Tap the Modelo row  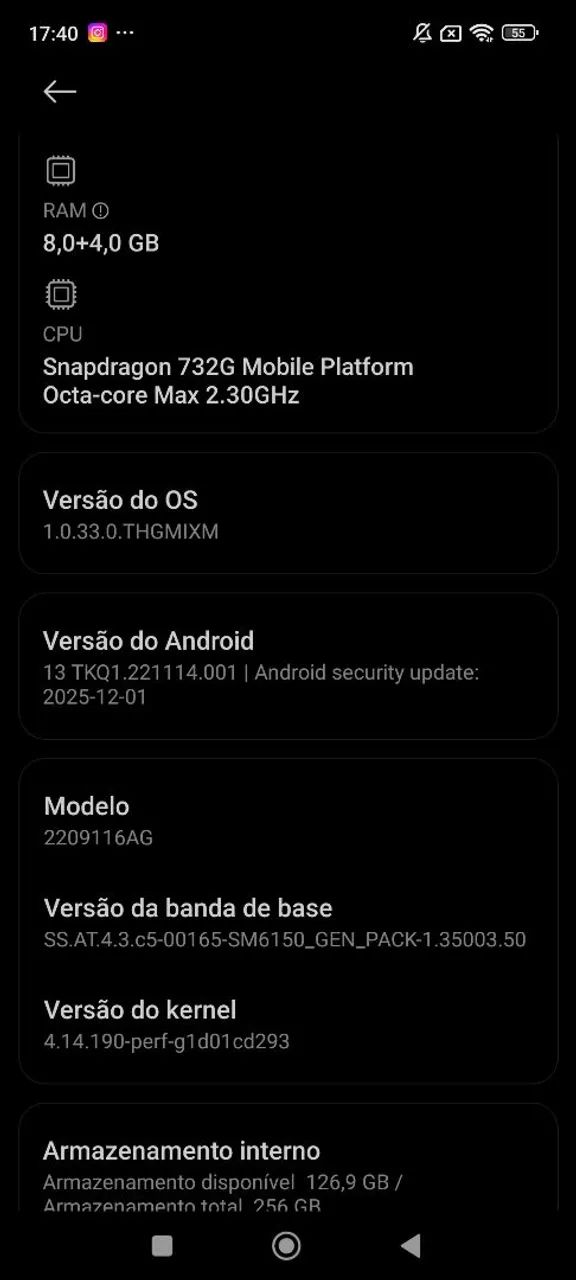[288, 821]
